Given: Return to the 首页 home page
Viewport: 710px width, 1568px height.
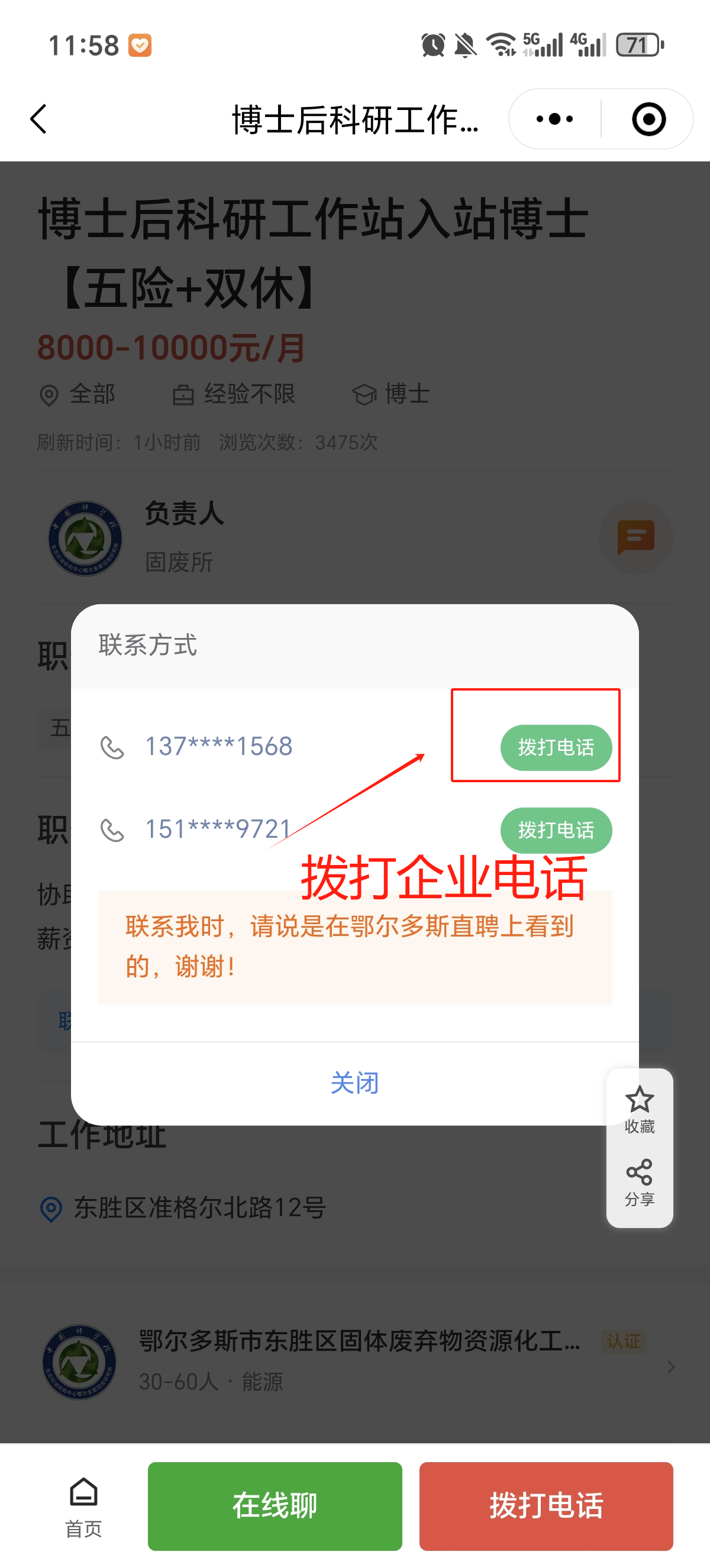Looking at the screenshot, I should click(83, 1506).
